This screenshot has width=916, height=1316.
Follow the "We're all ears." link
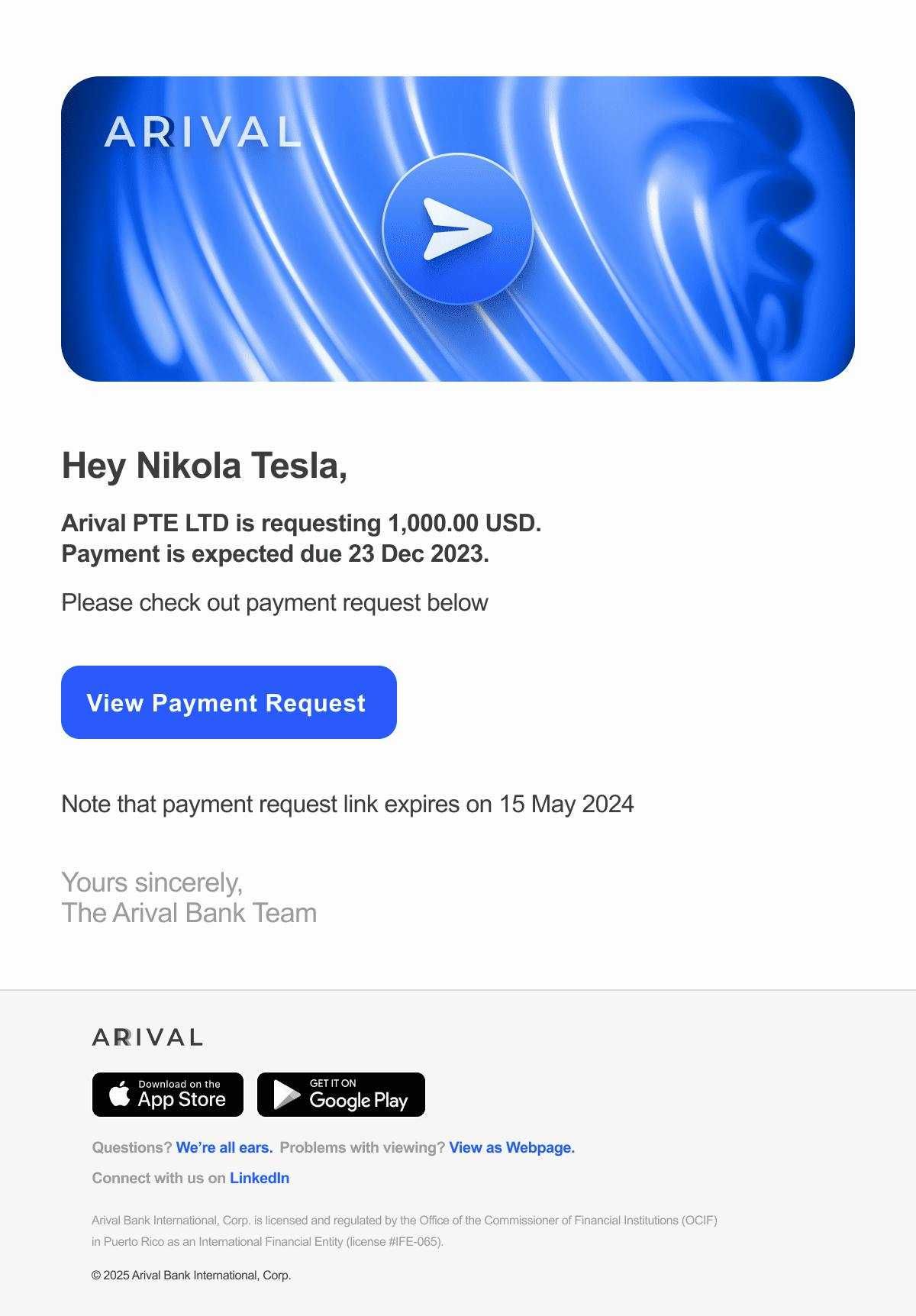coord(224,1147)
